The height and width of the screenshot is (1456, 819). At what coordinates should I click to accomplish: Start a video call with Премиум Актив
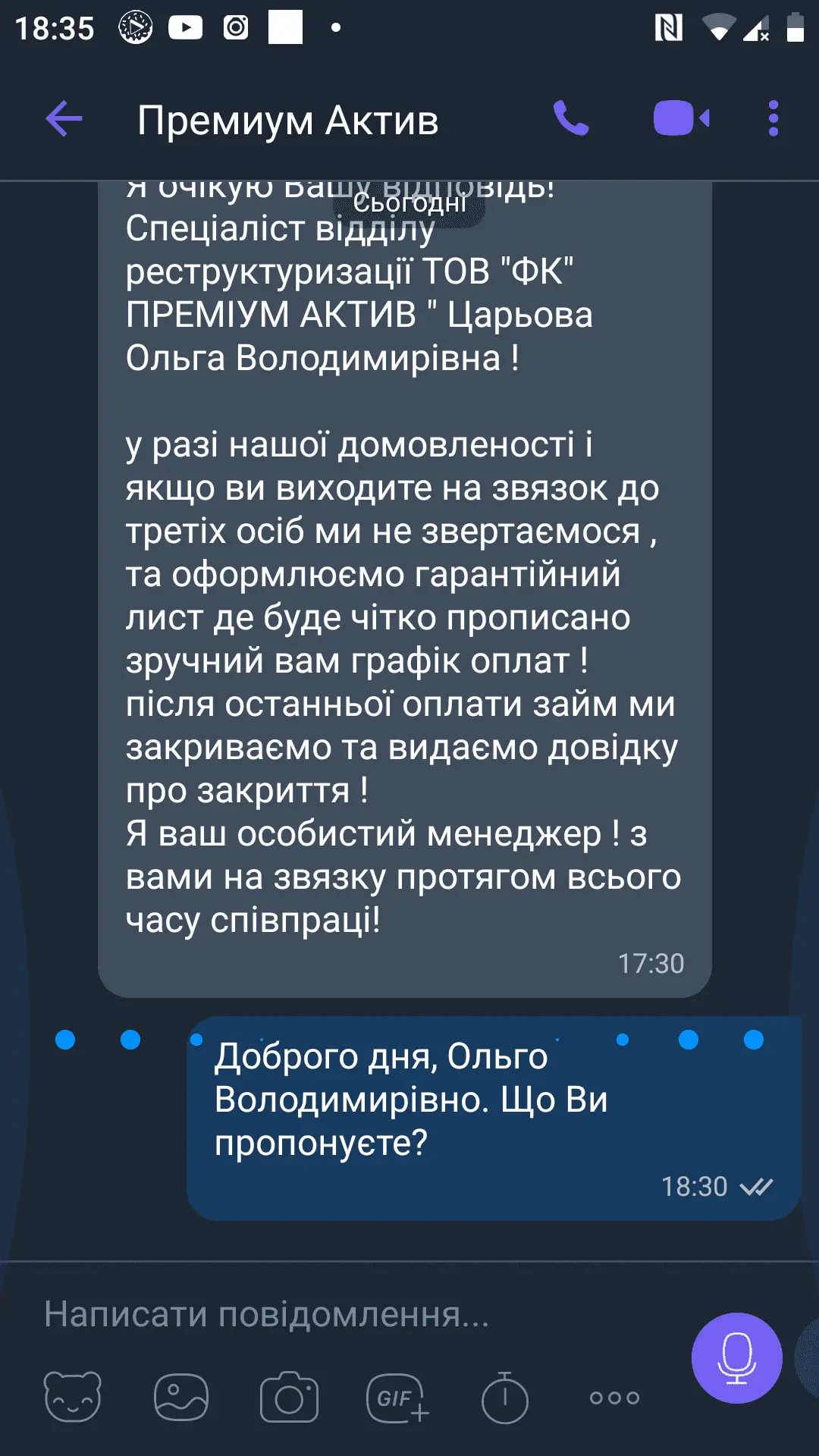pyautogui.click(x=680, y=119)
